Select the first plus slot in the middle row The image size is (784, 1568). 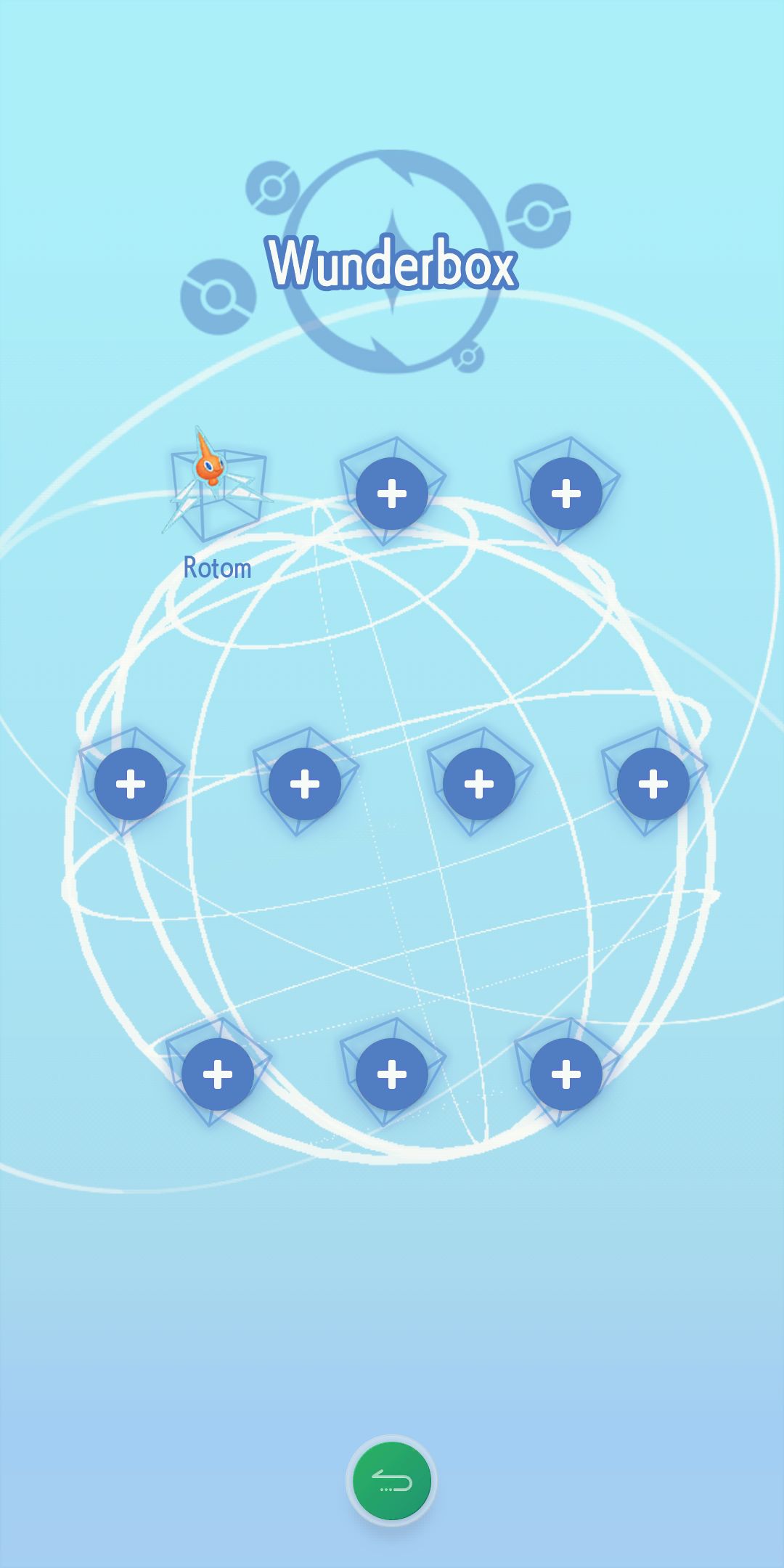[131, 784]
